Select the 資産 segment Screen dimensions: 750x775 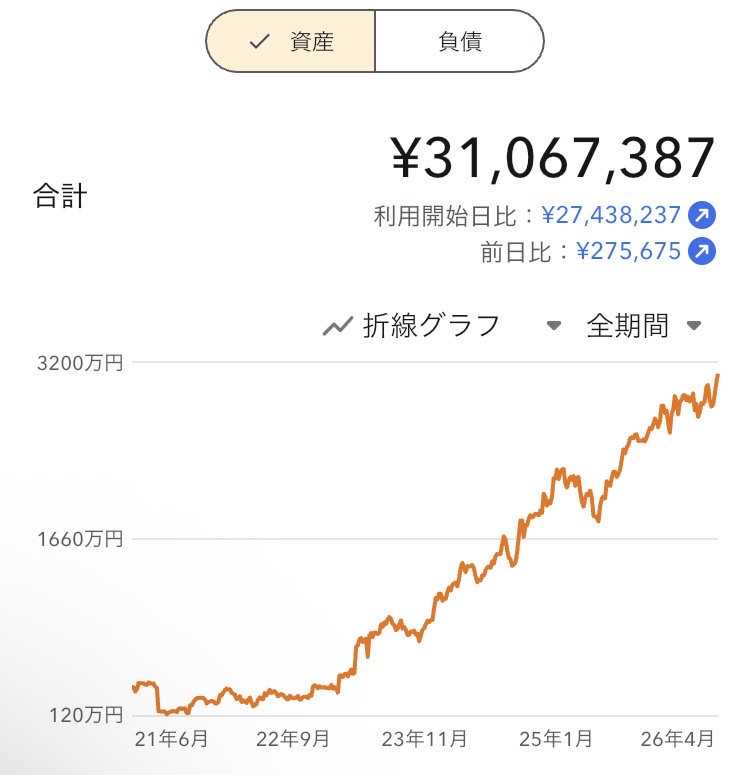point(290,42)
